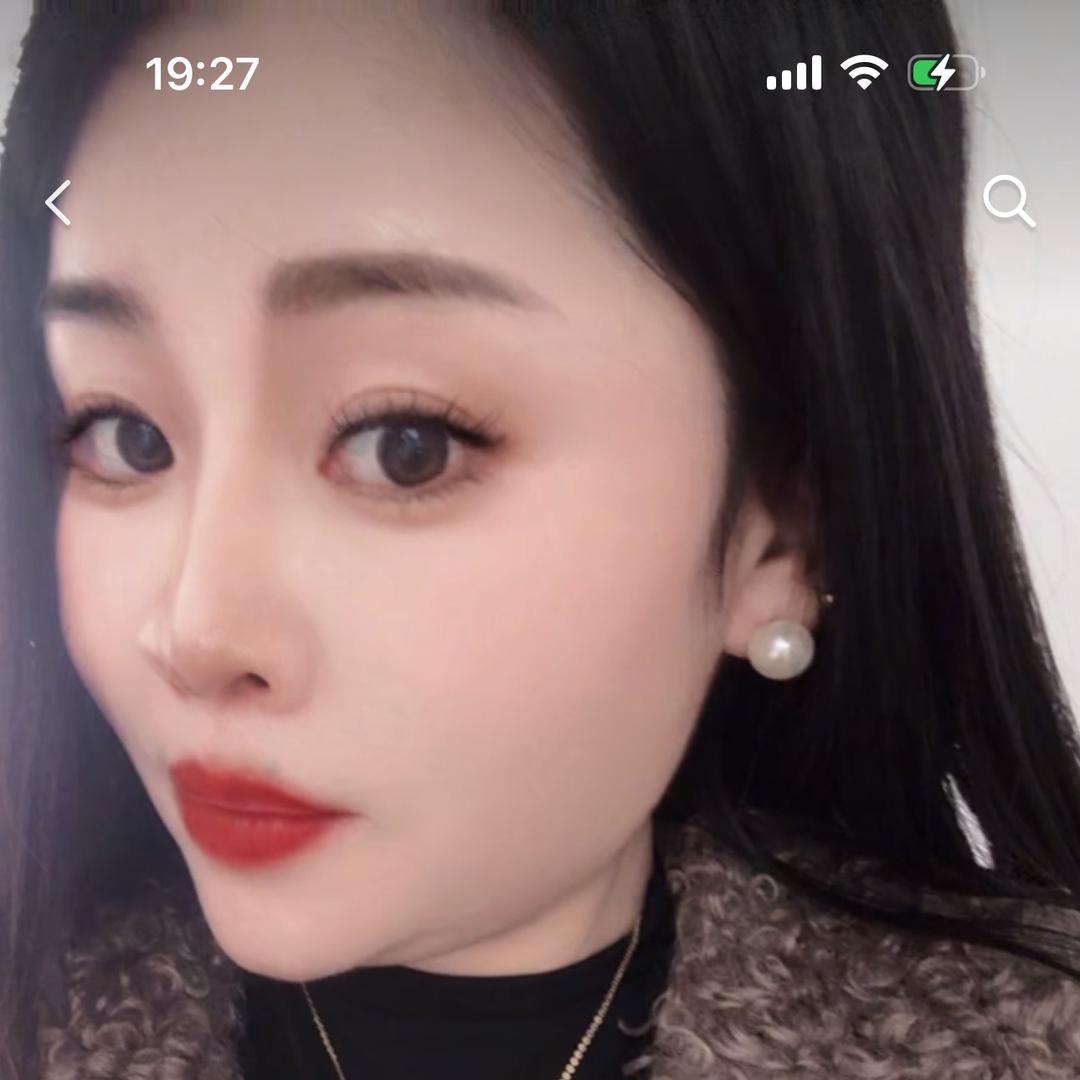This screenshot has width=1080, height=1080.
Task: Open search with the magnifier icon
Action: point(1008,202)
